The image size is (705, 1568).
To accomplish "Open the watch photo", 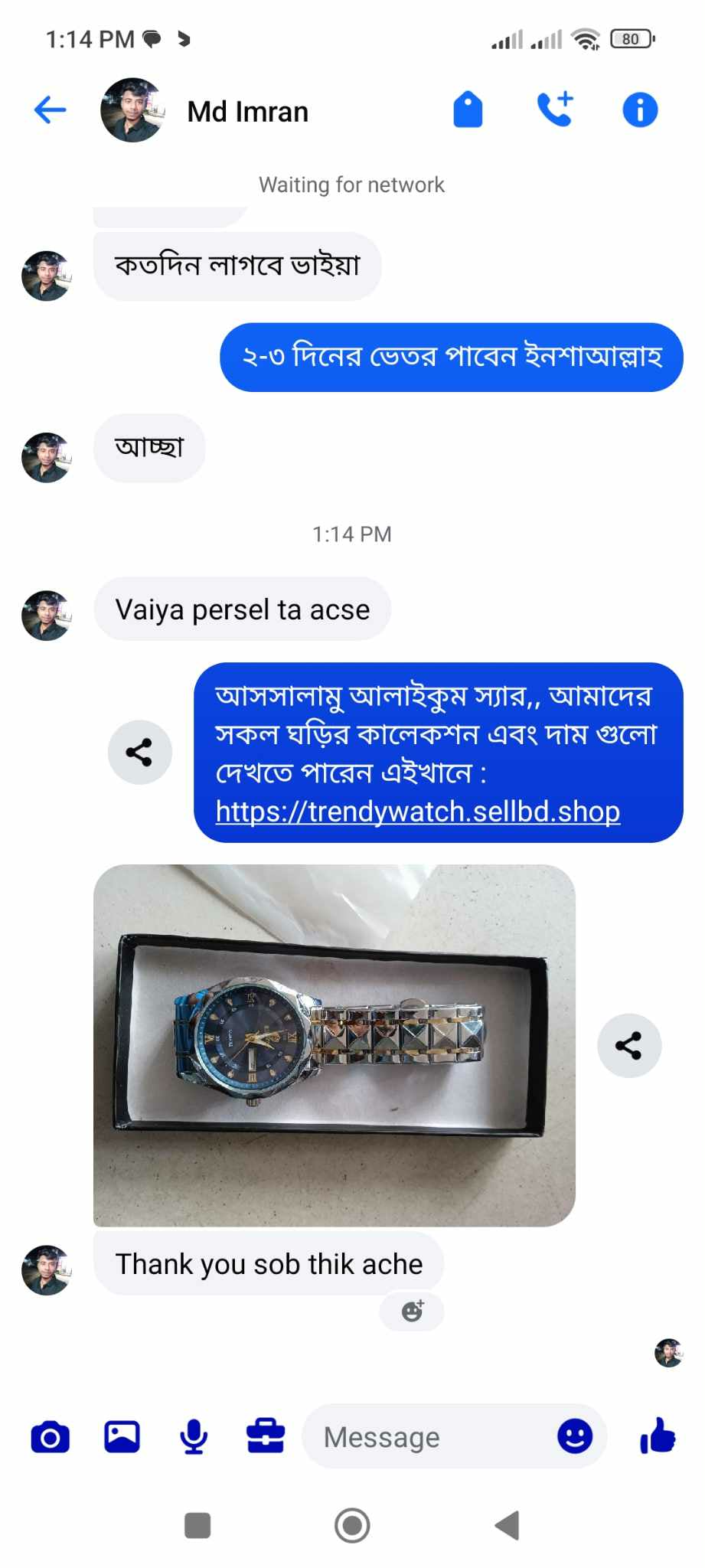I will click(334, 1045).
